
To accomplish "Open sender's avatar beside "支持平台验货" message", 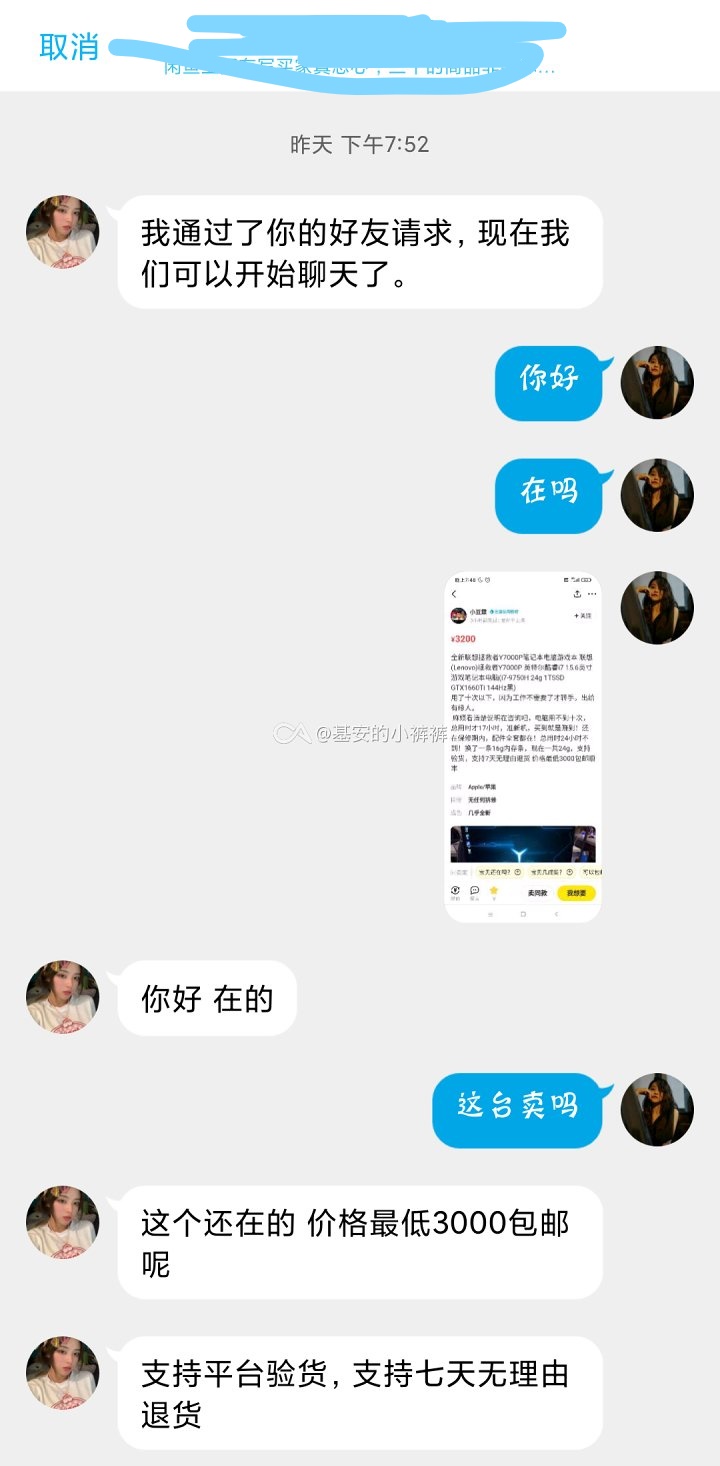I will coord(63,1373).
